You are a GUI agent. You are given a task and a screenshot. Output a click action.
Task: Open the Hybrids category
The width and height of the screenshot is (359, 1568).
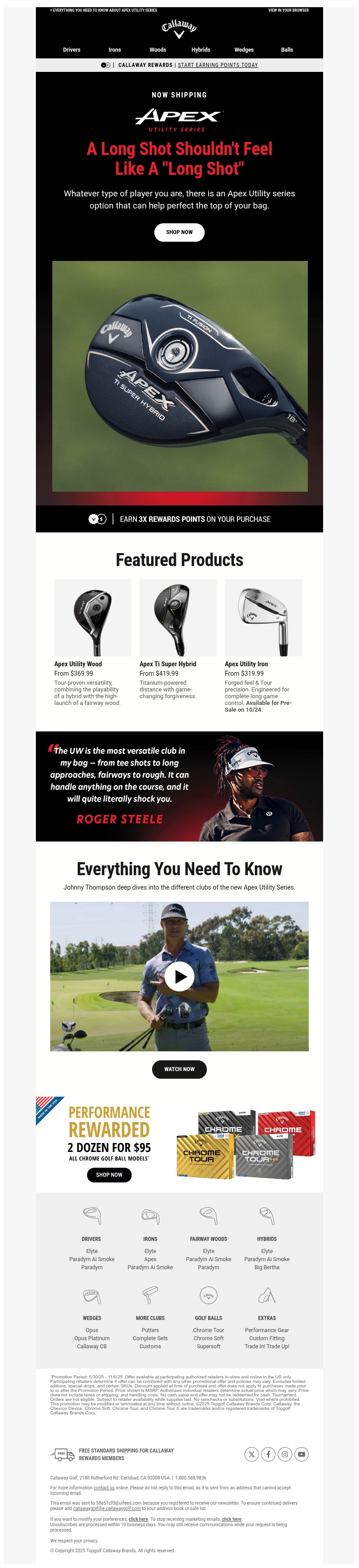click(x=201, y=50)
